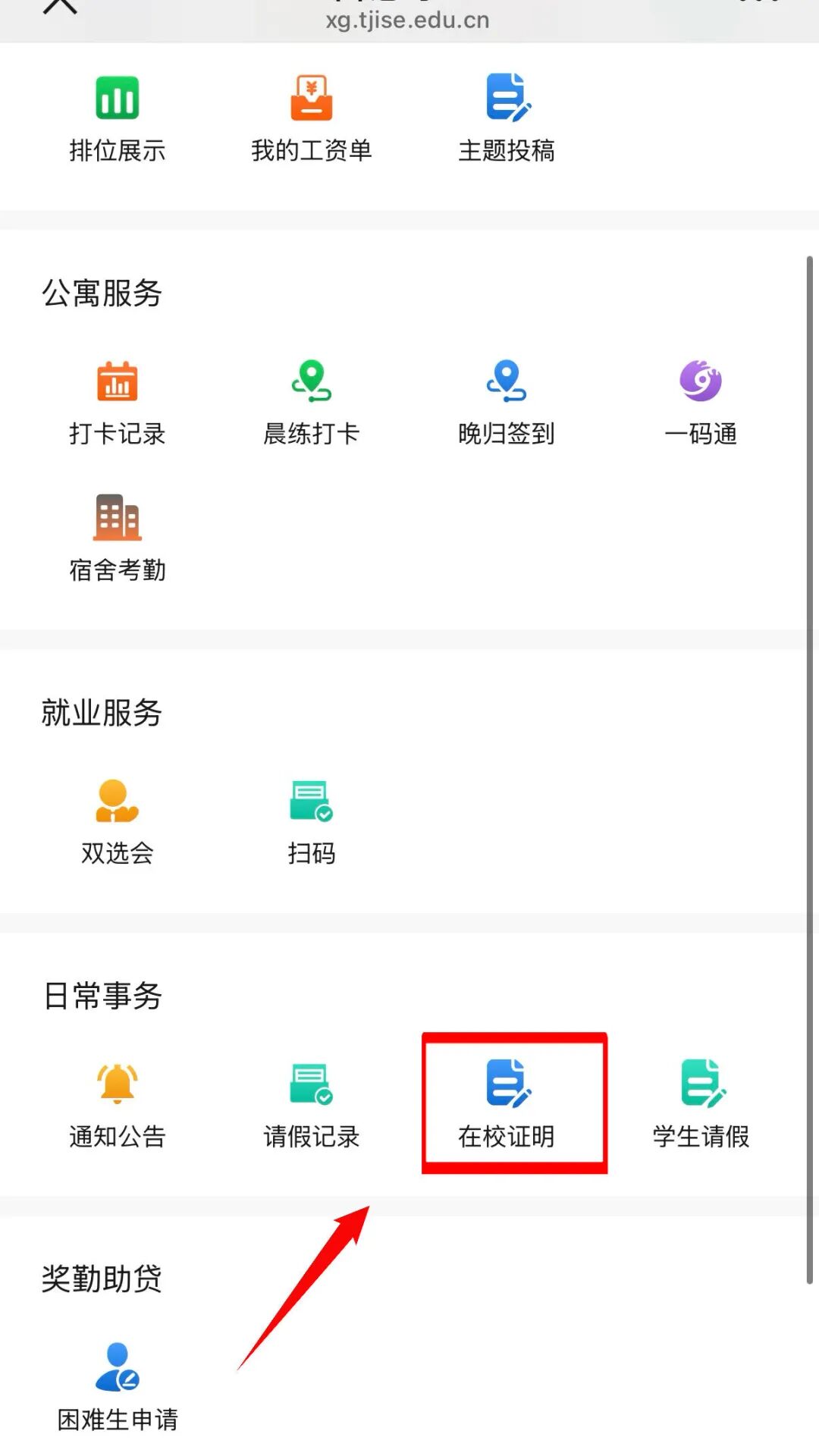
Task: Select 晨练打卡 morning exercise check-in
Action: coord(311,402)
